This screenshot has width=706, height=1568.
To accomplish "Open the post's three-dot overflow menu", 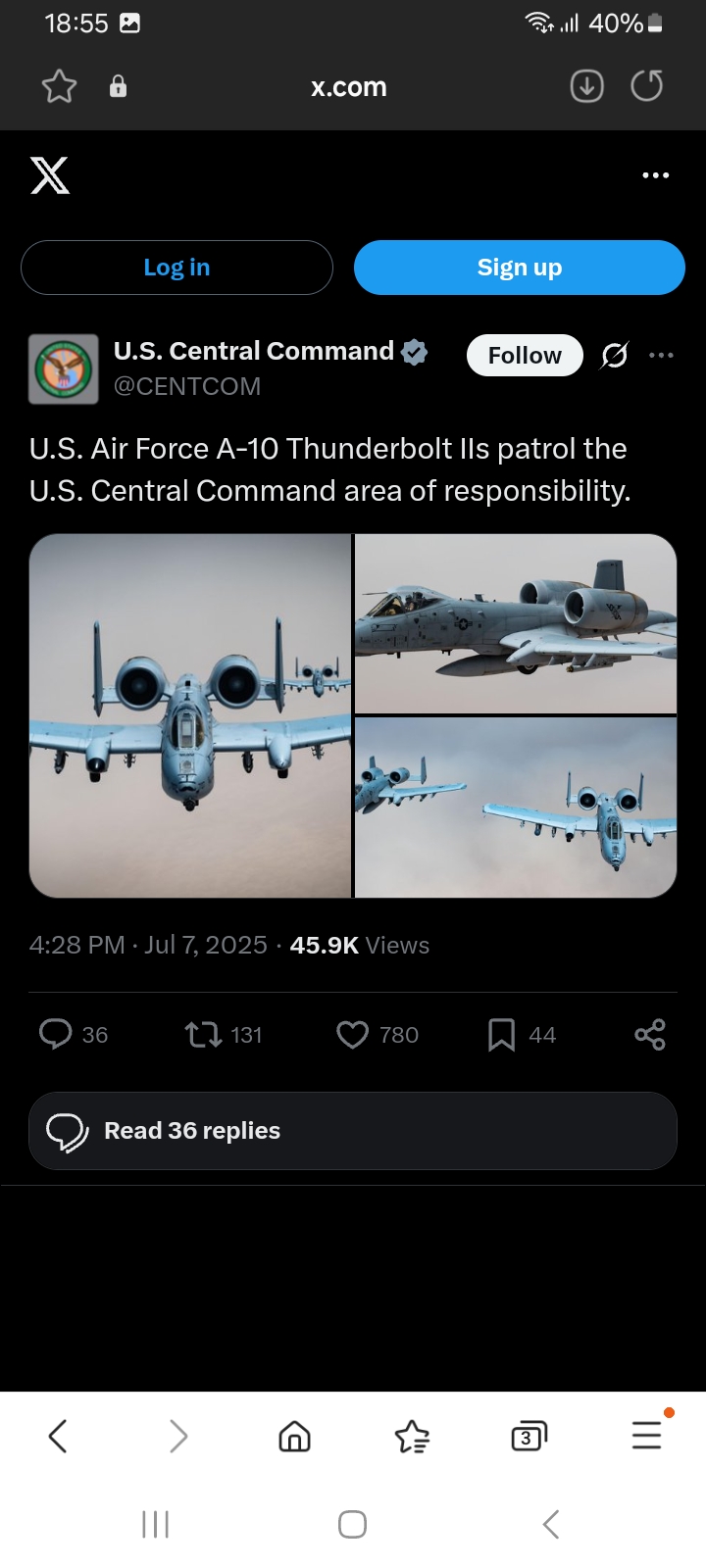I will point(662,355).
